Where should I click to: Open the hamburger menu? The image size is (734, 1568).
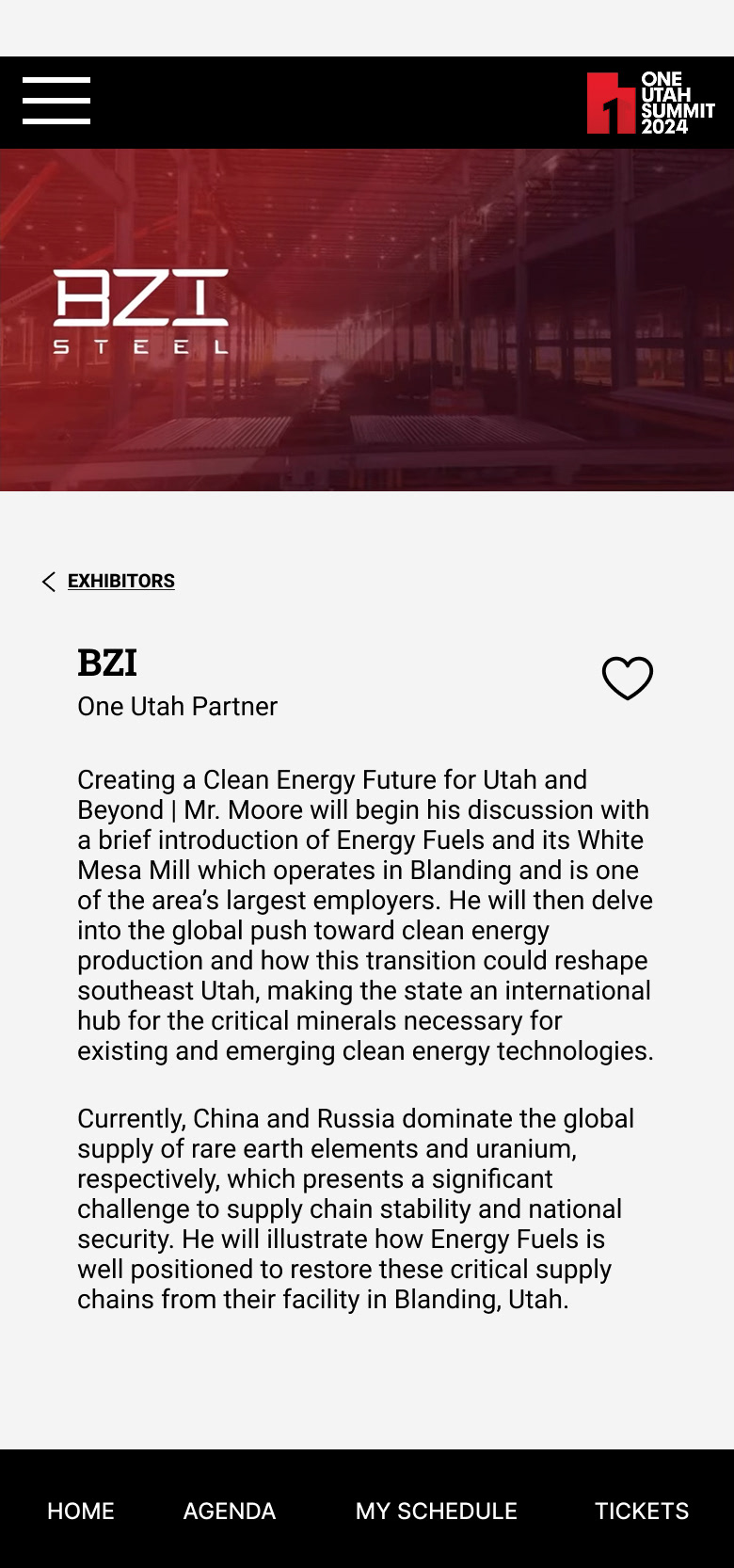point(56,101)
